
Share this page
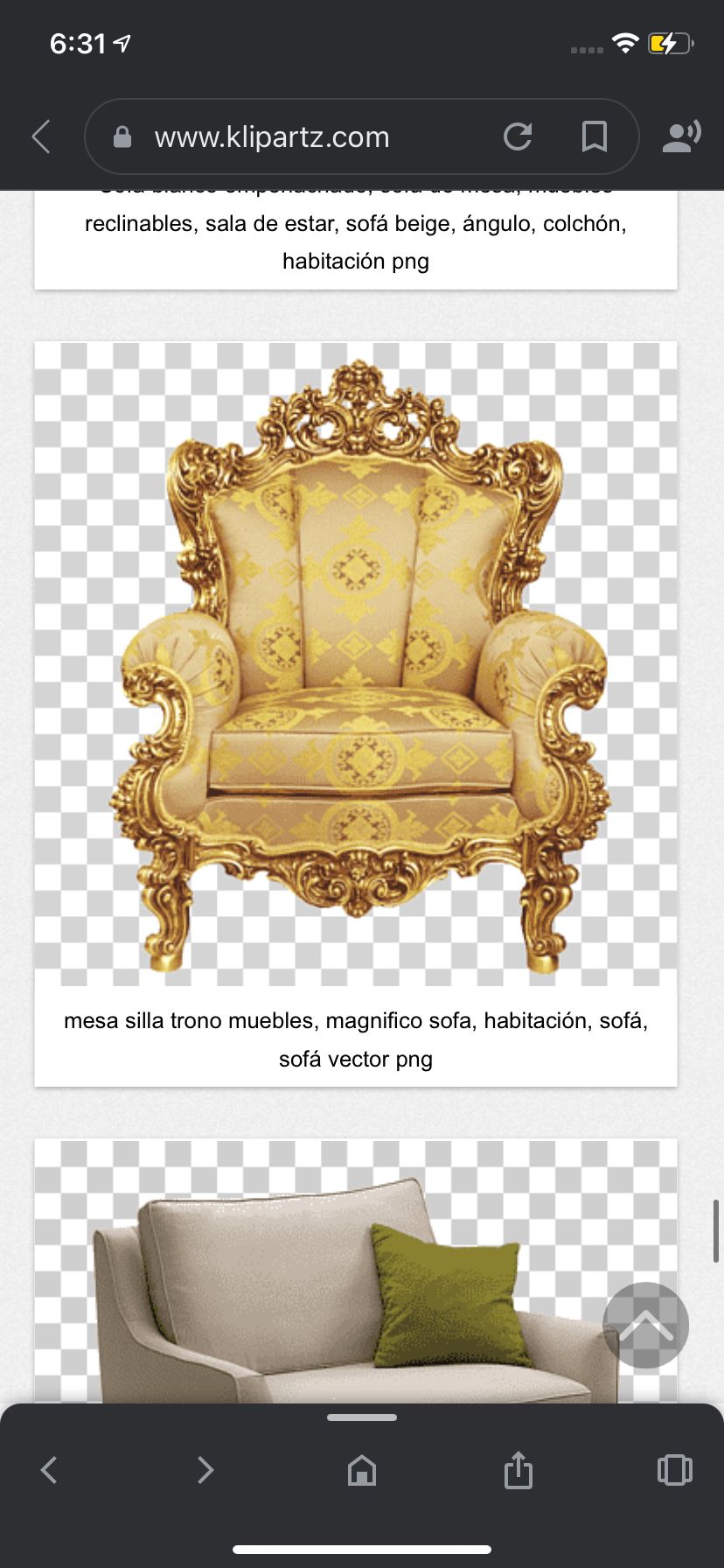518,1470
